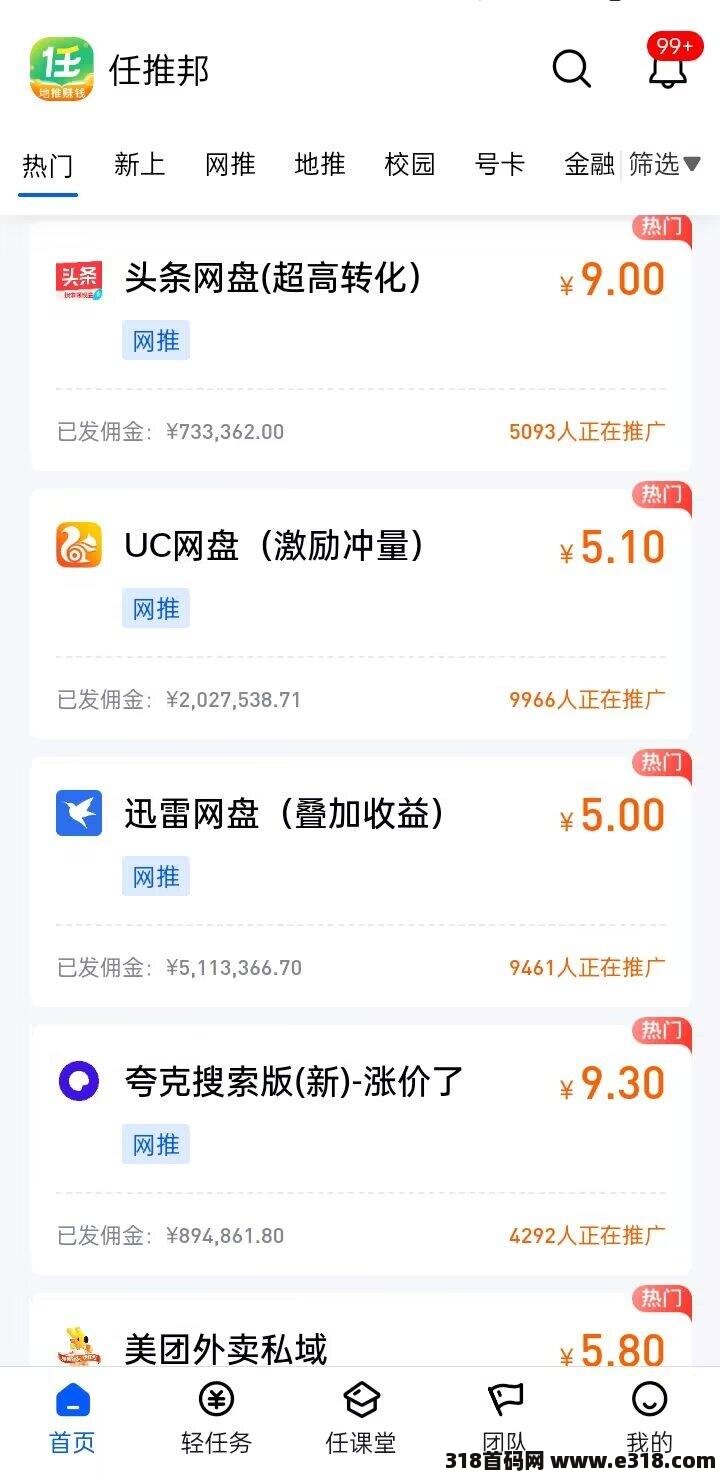Show the 号卡 tab

[500, 164]
